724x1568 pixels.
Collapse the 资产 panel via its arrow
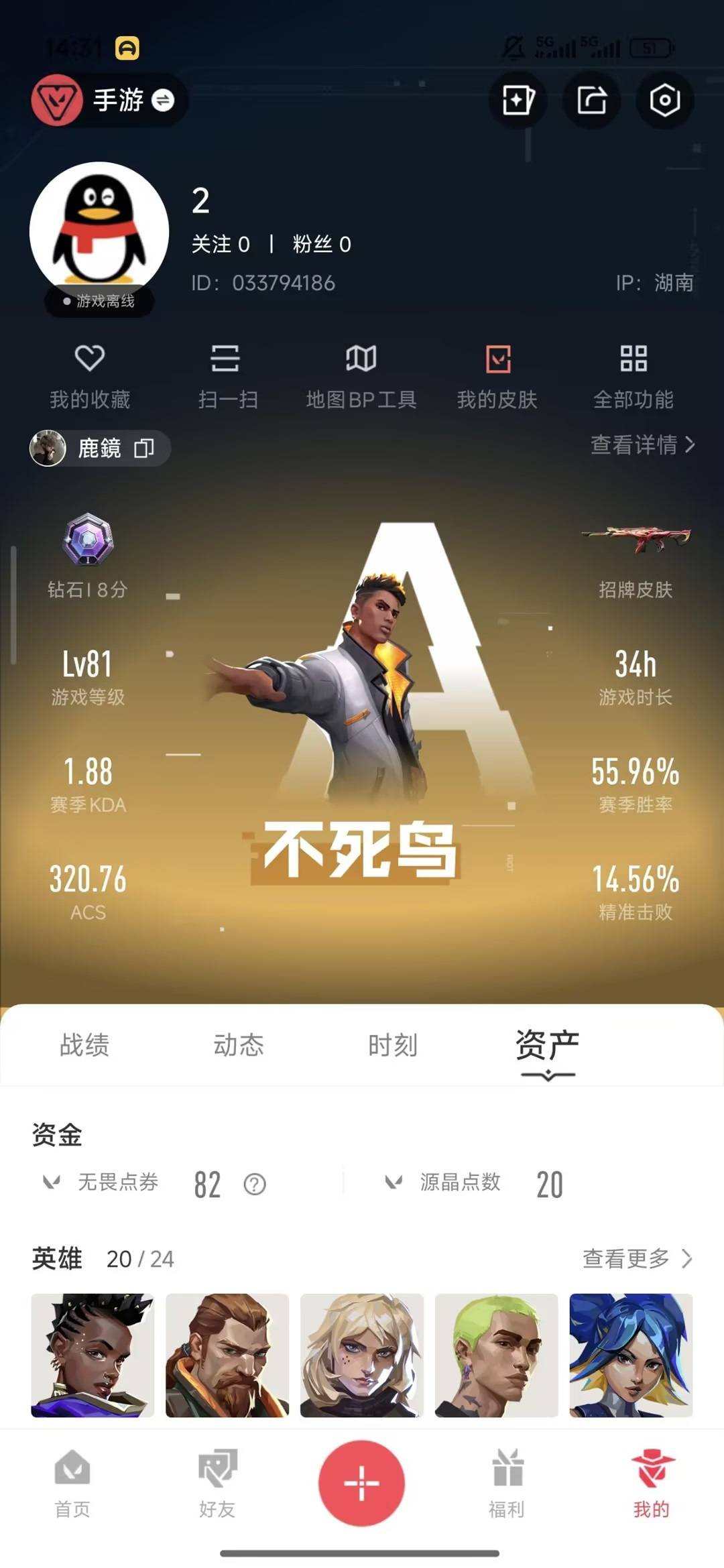549,1075
